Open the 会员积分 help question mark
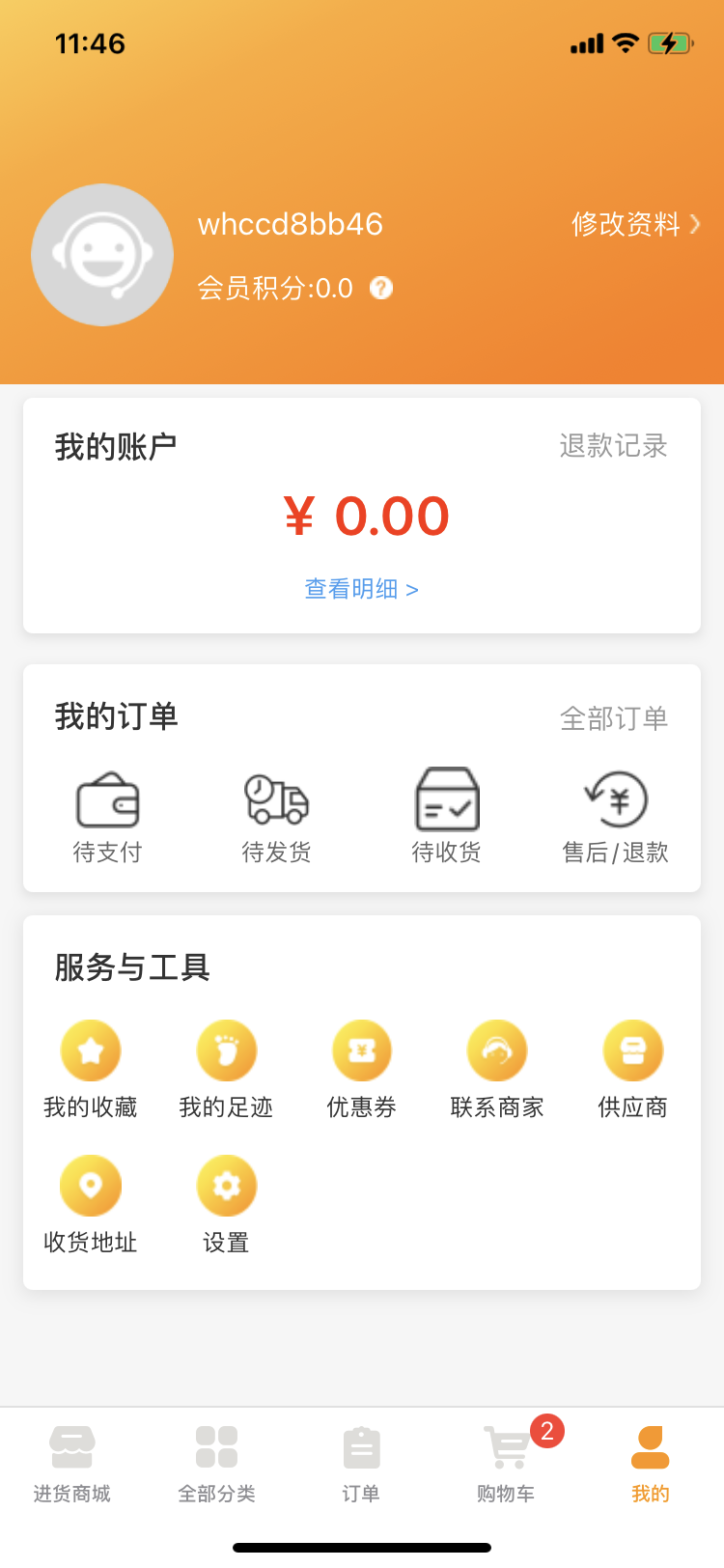Screen dimensions: 724x1568 381,288
